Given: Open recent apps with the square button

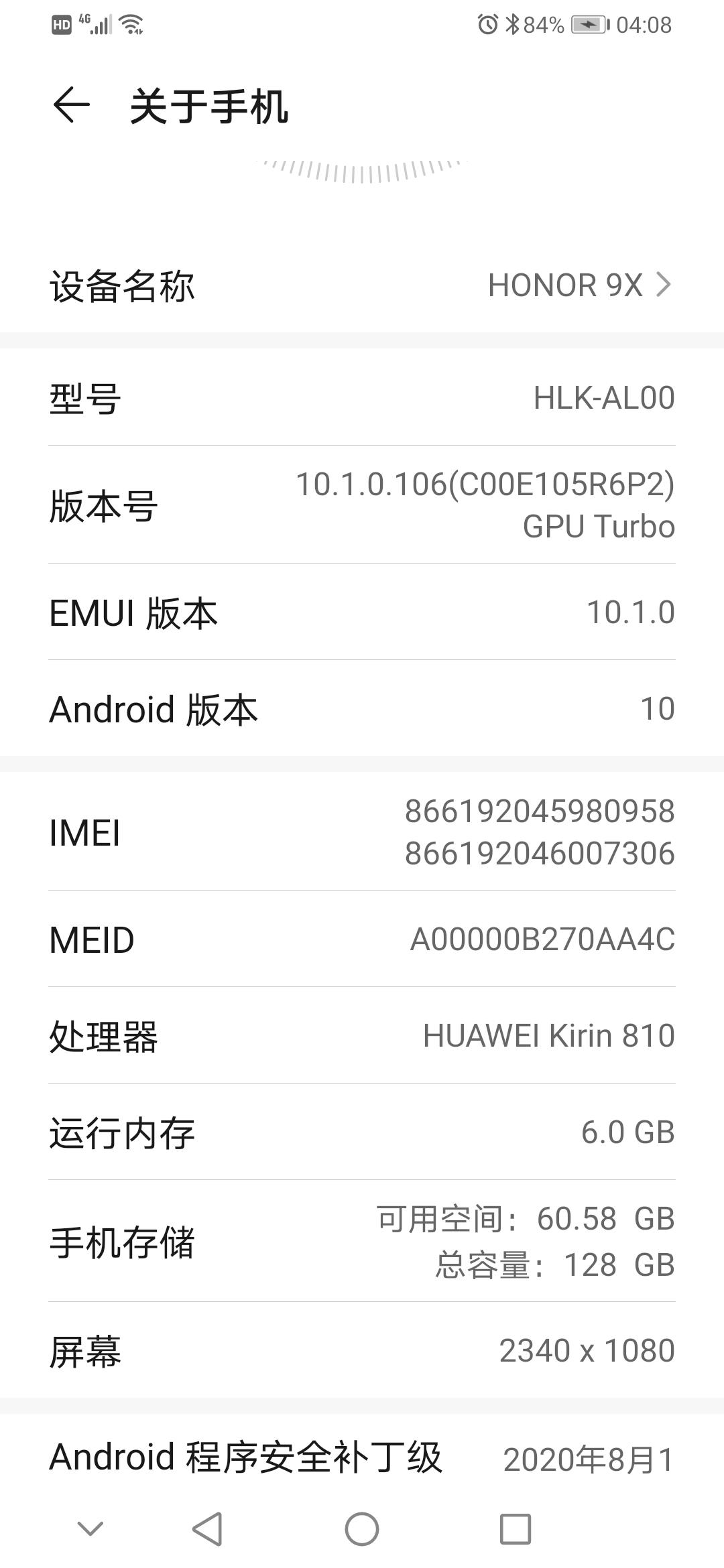Looking at the screenshot, I should [x=516, y=1529].
